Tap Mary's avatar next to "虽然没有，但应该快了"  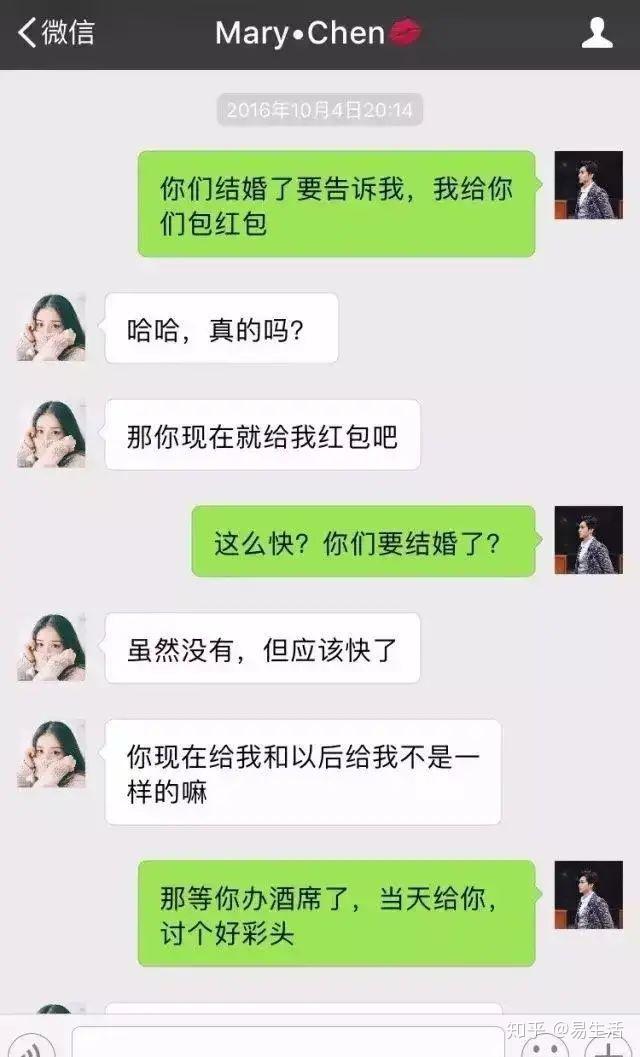tap(51, 648)
